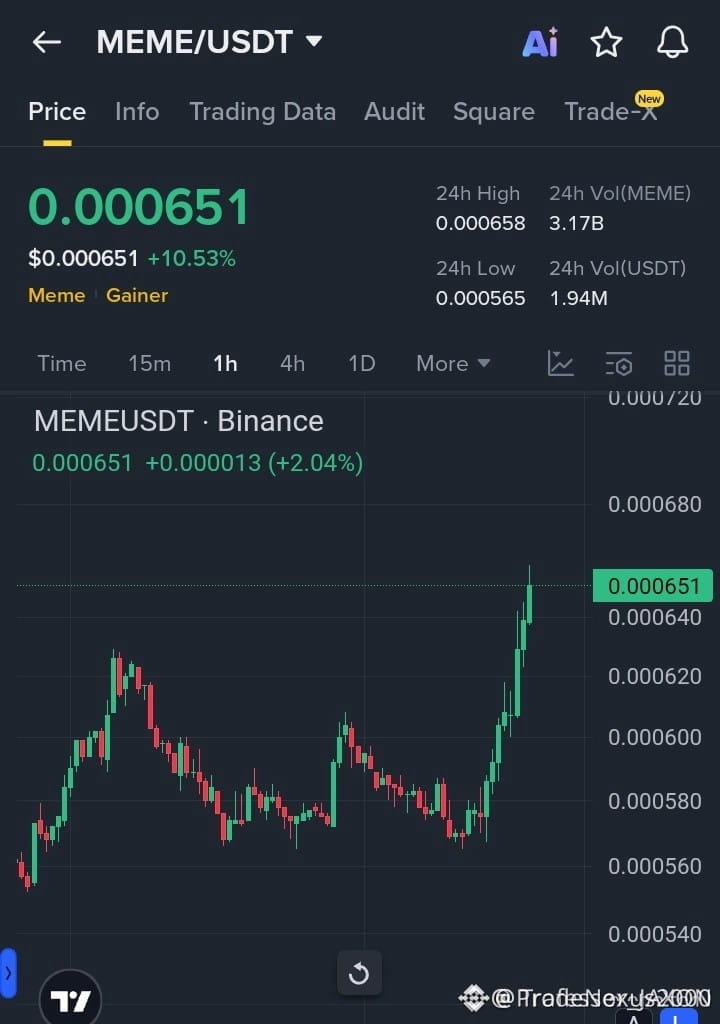The image size is (720, 1024).
Task: Open price alerts bell
Action: click(x=672, y=42)
